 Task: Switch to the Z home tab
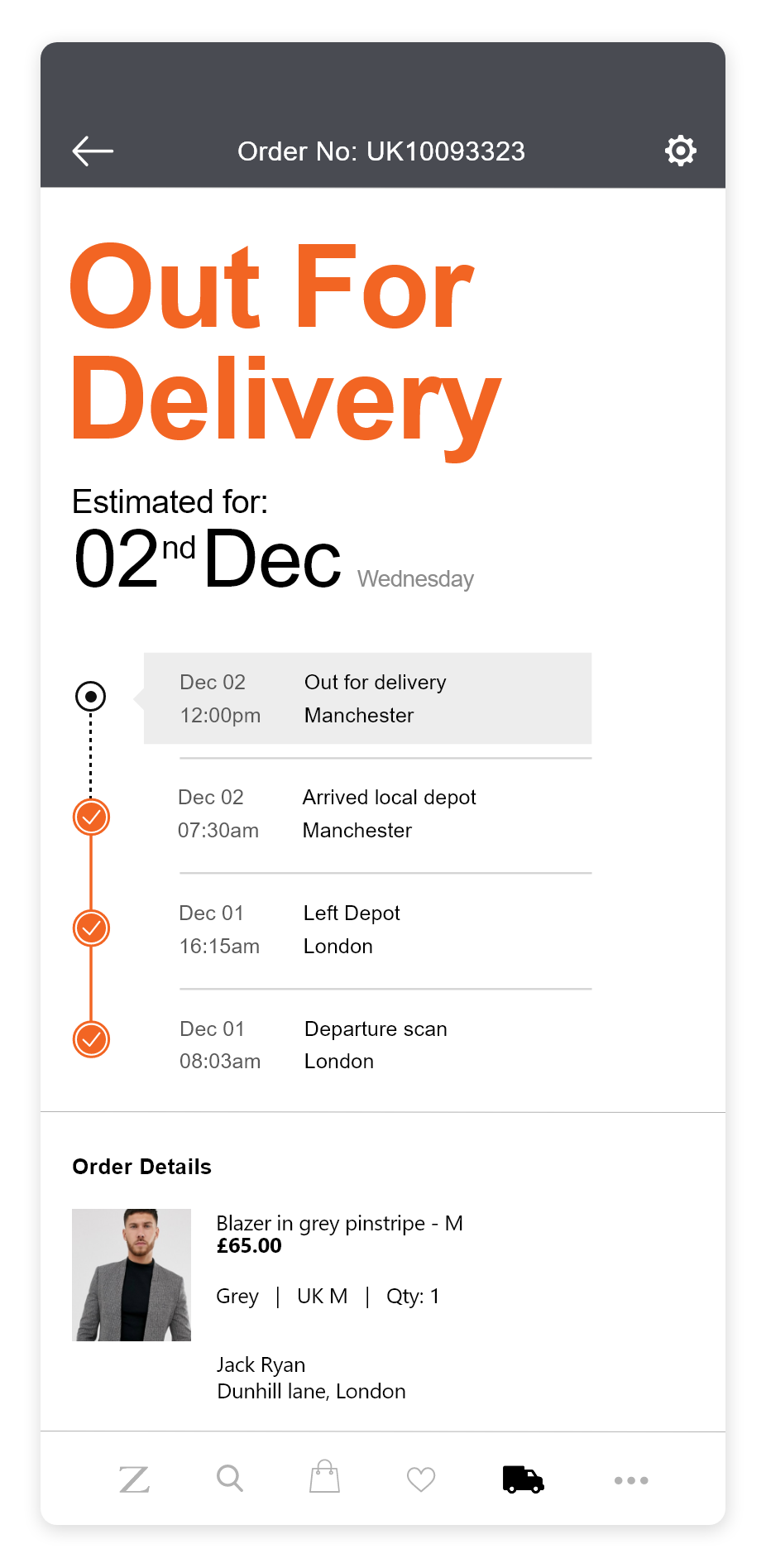tap(134, 1479)
